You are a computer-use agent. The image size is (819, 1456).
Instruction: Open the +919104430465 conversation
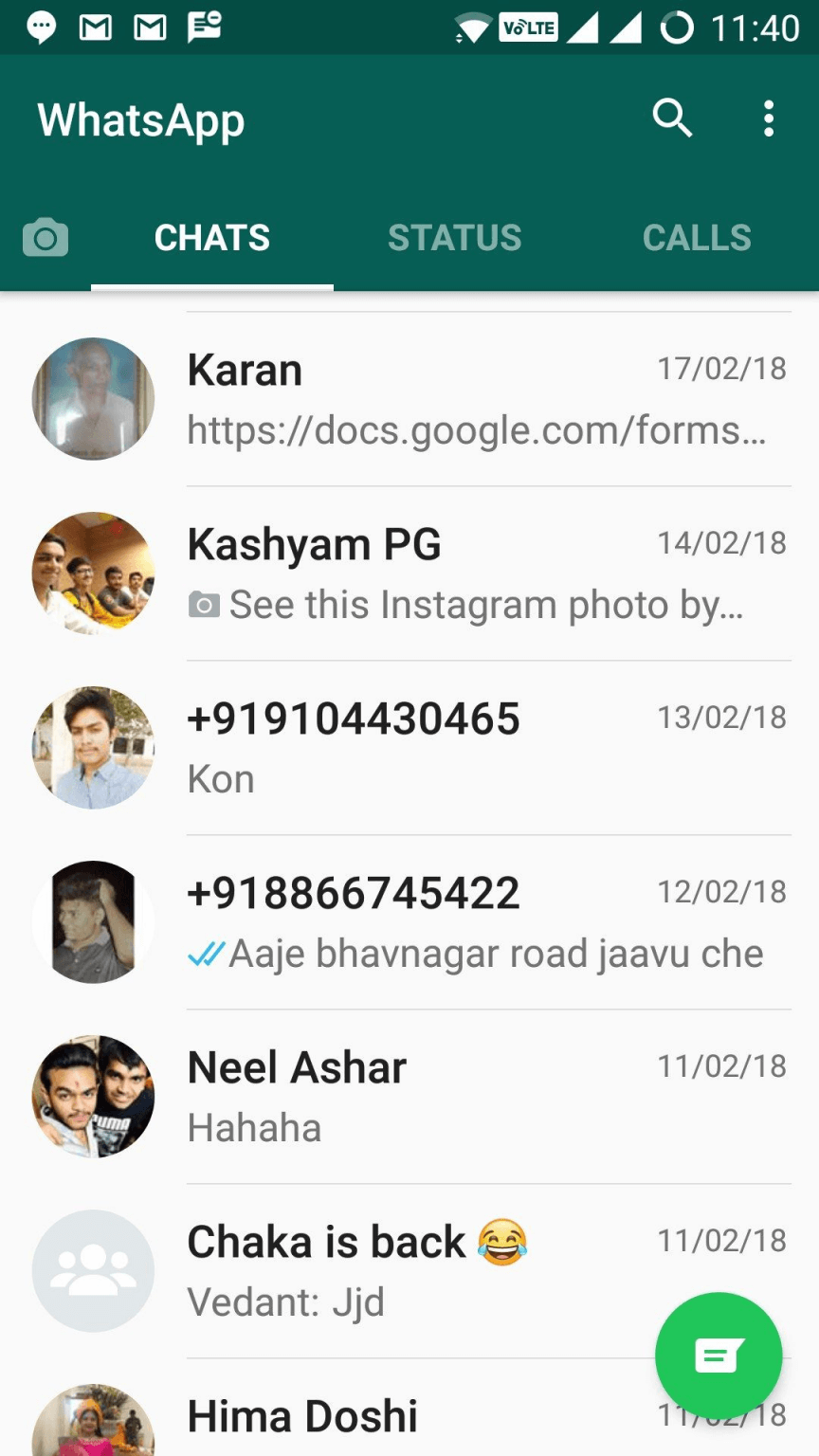427,747
